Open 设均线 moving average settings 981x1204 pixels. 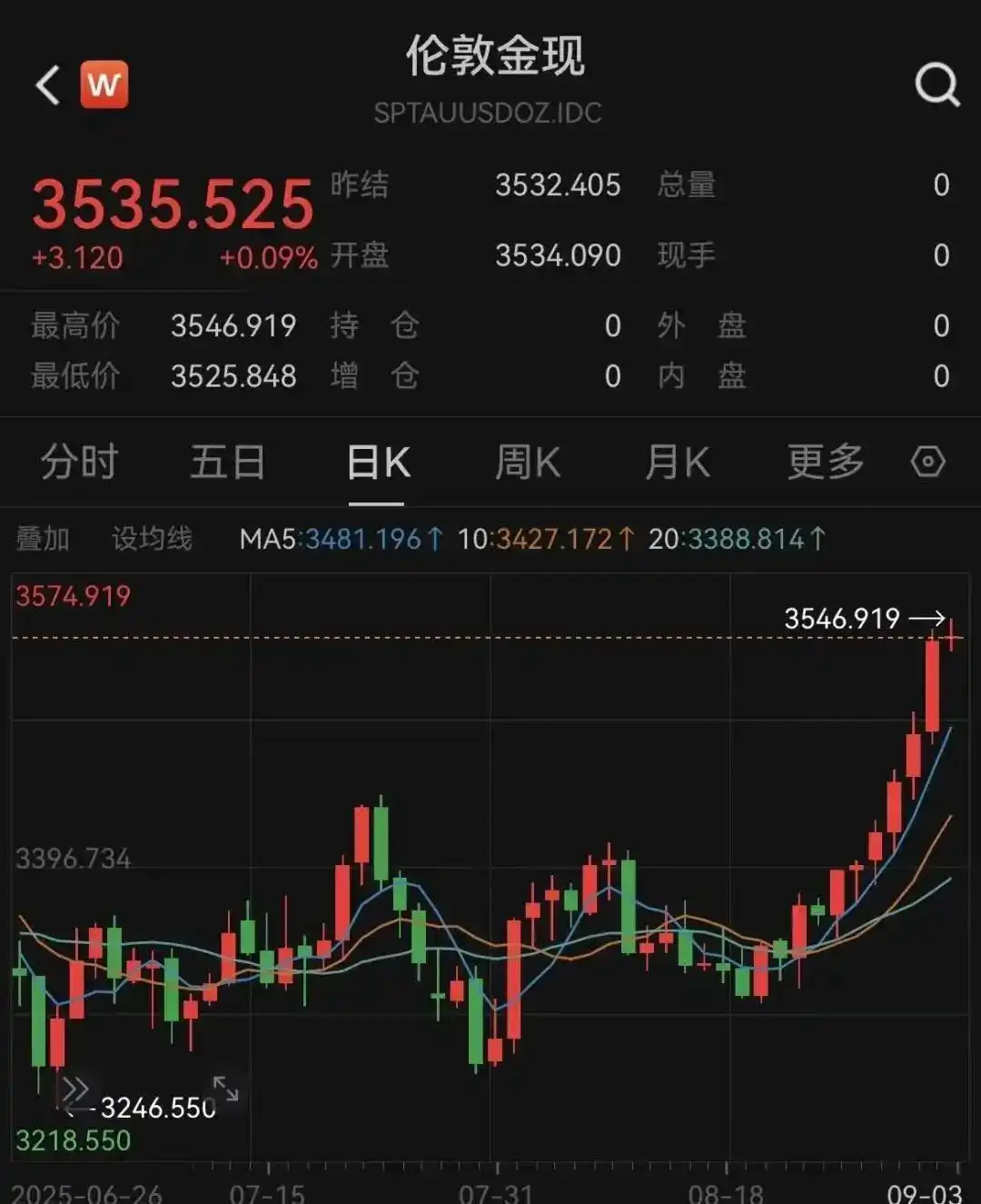(x=153, y=538)
